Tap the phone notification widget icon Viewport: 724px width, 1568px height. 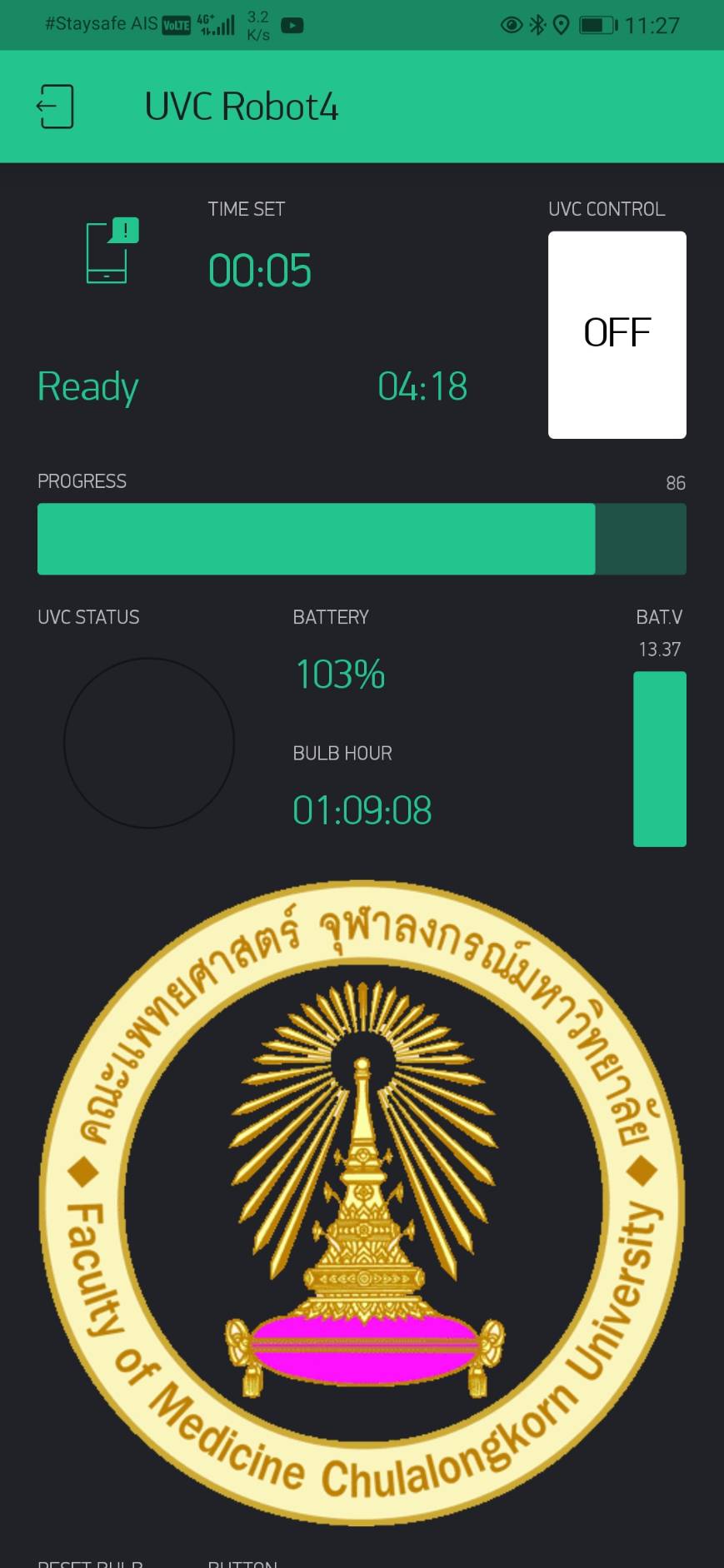[x=112, y=251]
